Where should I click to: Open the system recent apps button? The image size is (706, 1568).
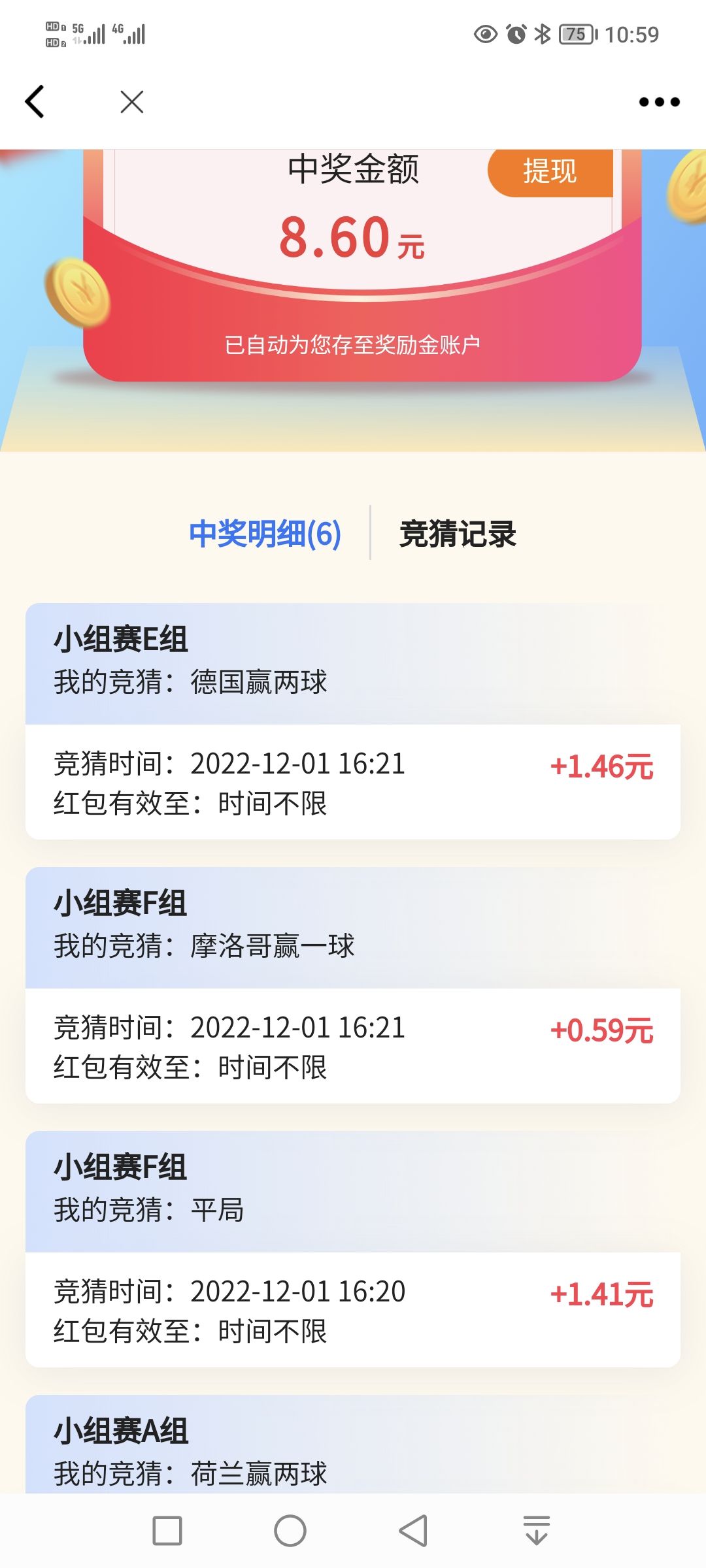point(167,1531)
